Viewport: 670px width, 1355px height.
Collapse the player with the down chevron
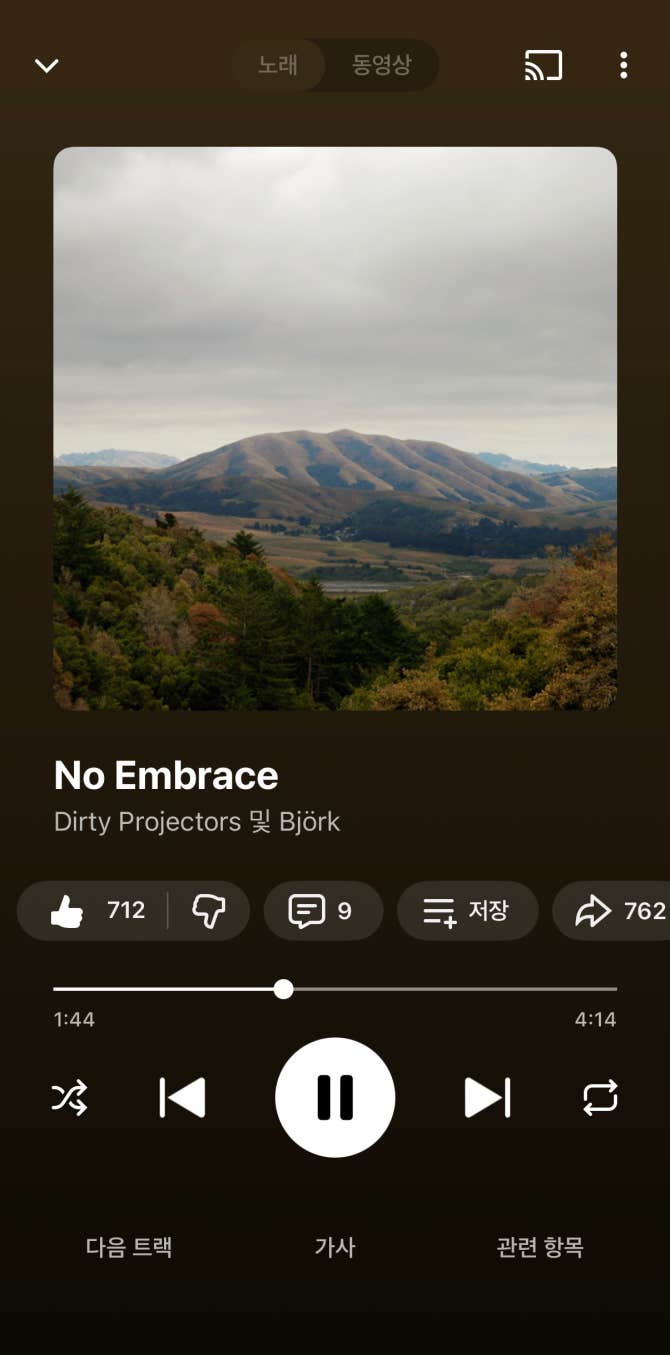[47, 66]
